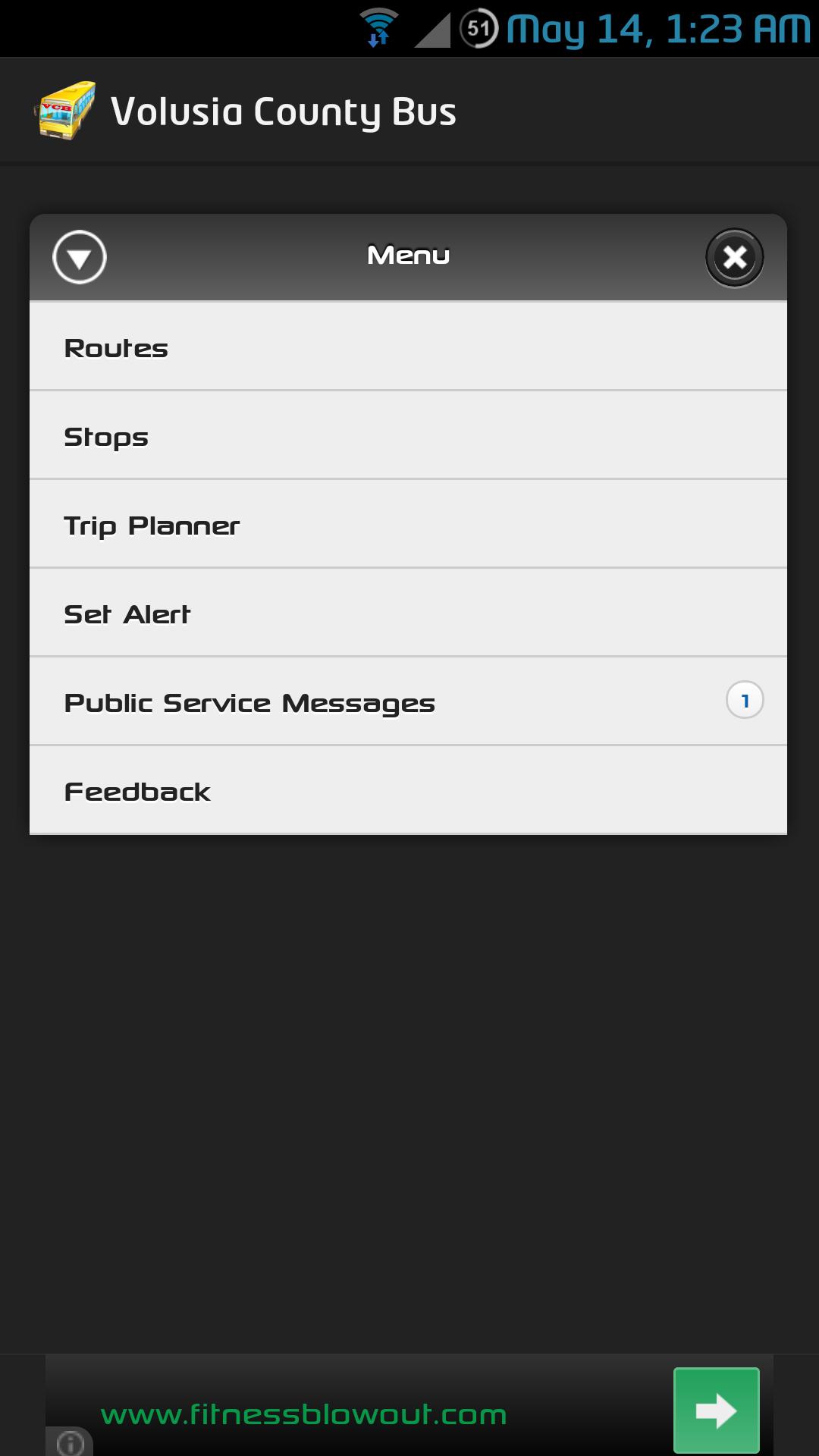Open Routes

(408, 347)
